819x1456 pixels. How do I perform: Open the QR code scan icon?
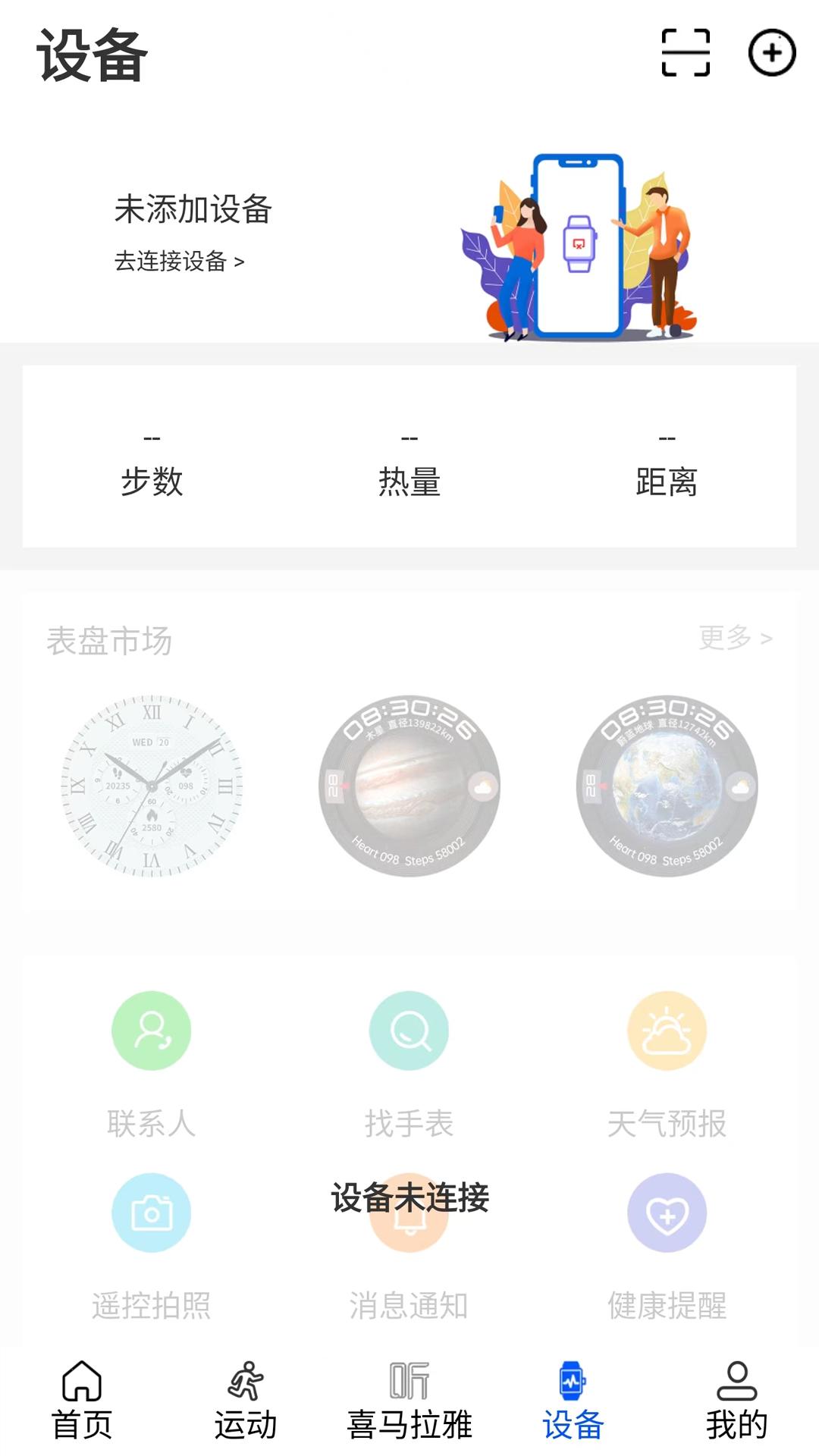685,53
